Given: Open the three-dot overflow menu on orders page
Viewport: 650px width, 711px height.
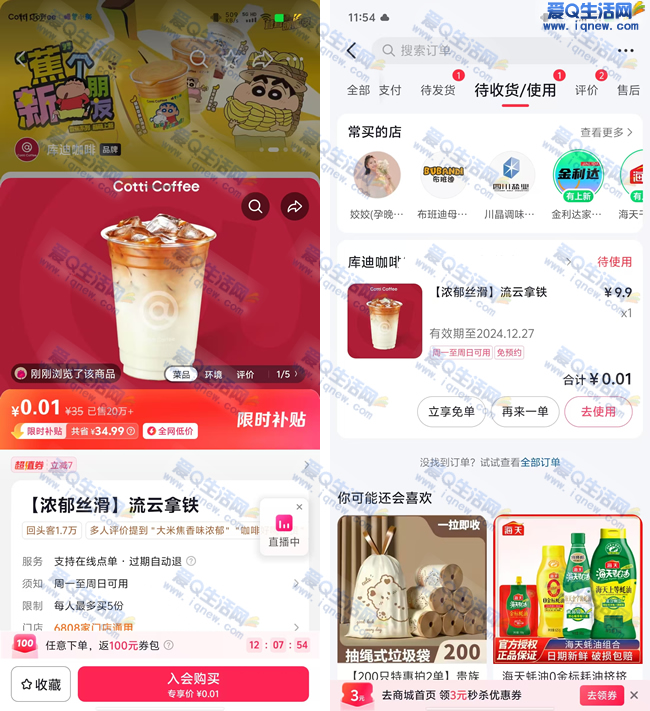Looking at the screenshot, I should 626,51.
